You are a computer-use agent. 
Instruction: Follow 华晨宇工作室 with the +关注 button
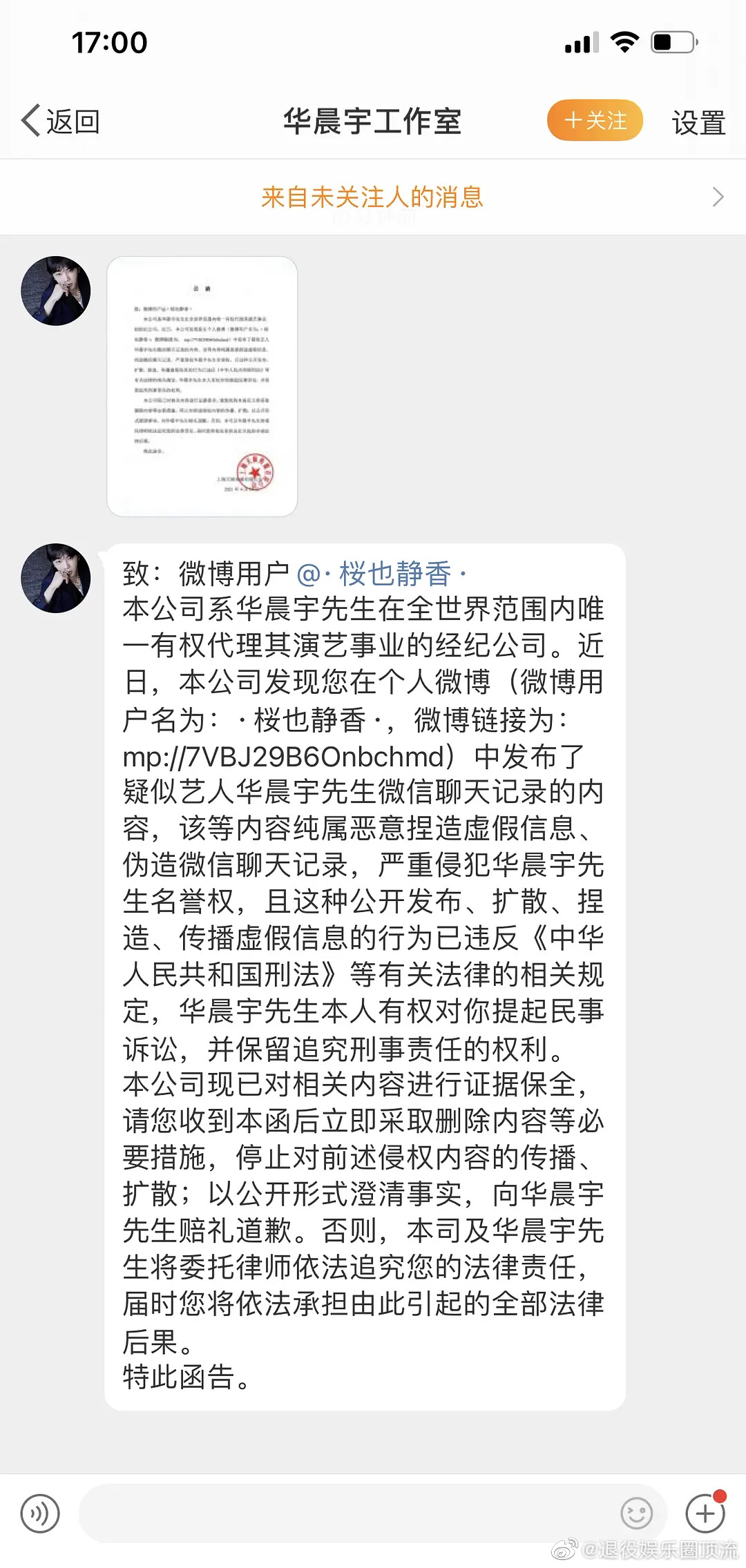click(595, 121)
